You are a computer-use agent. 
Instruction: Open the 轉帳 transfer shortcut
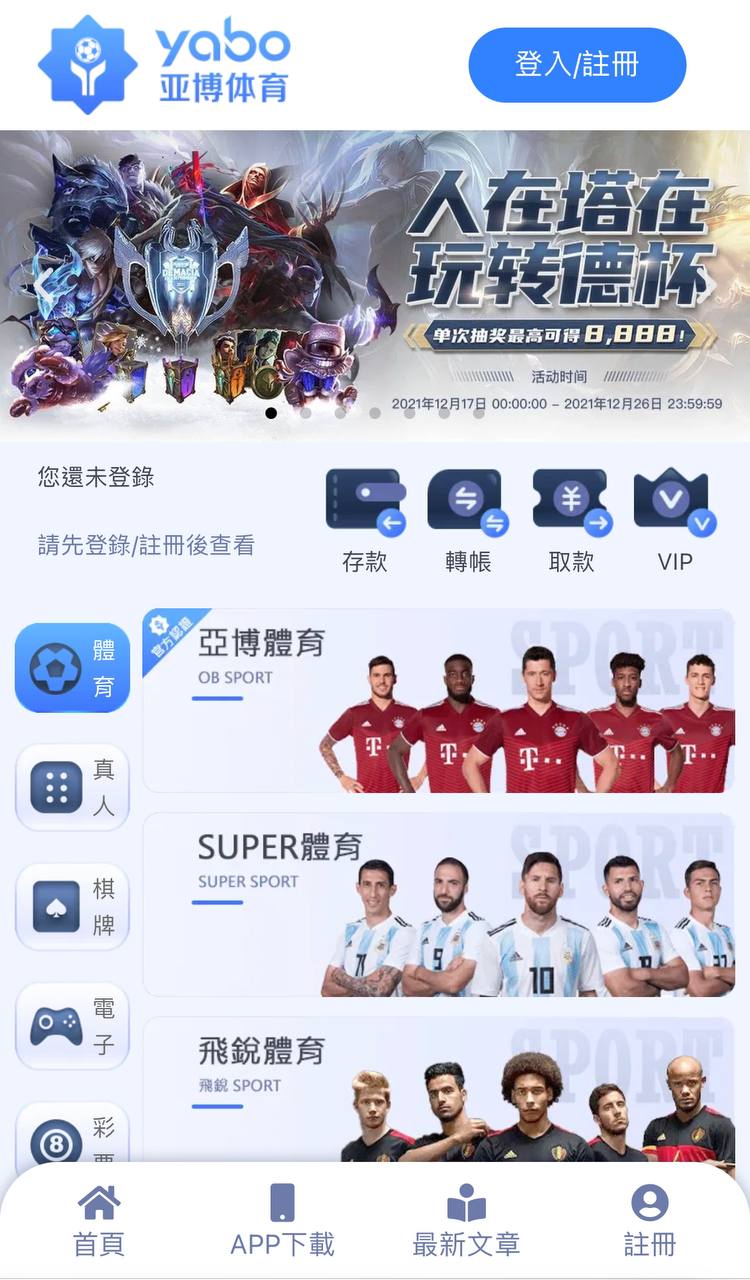click(467, 520)
